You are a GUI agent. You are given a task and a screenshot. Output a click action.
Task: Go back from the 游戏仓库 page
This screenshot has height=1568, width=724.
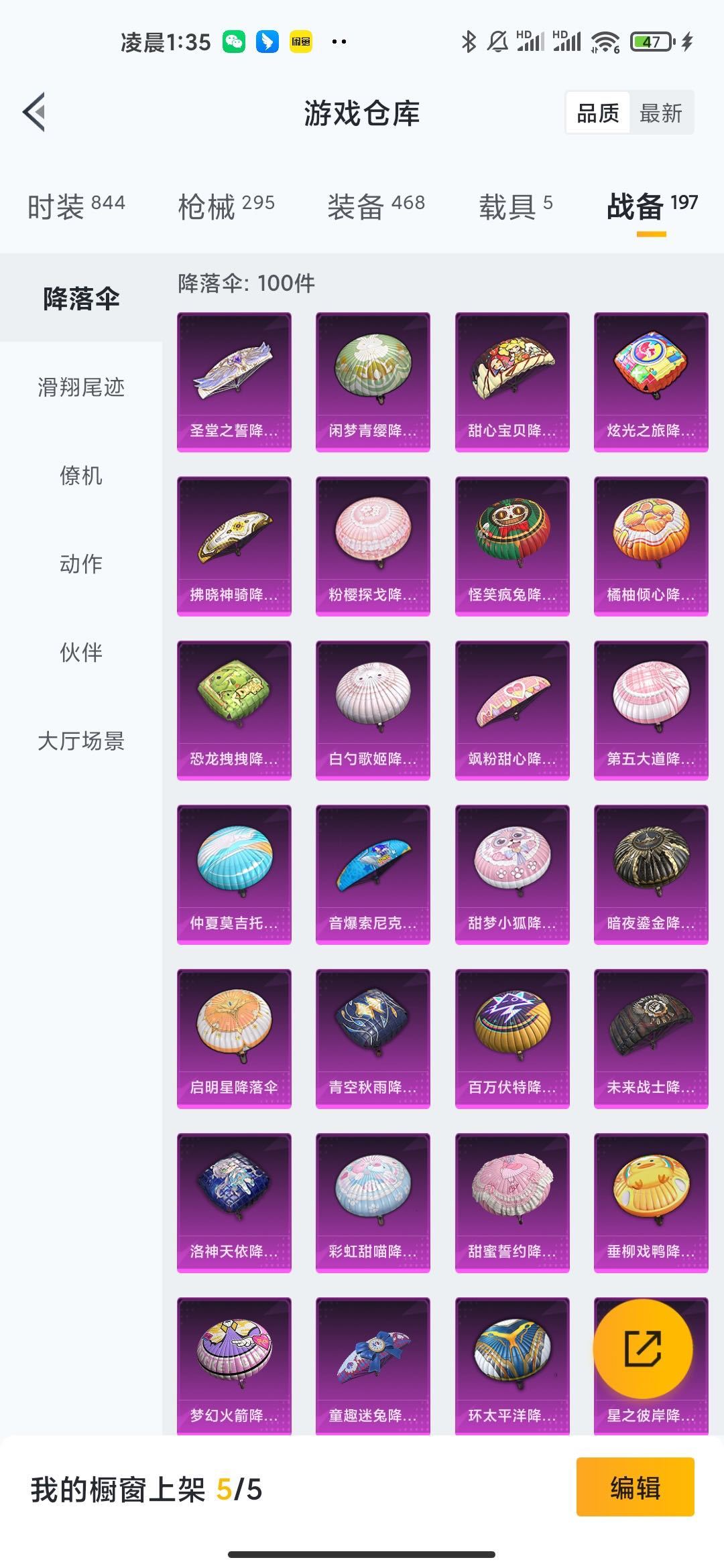coord(35,112)
